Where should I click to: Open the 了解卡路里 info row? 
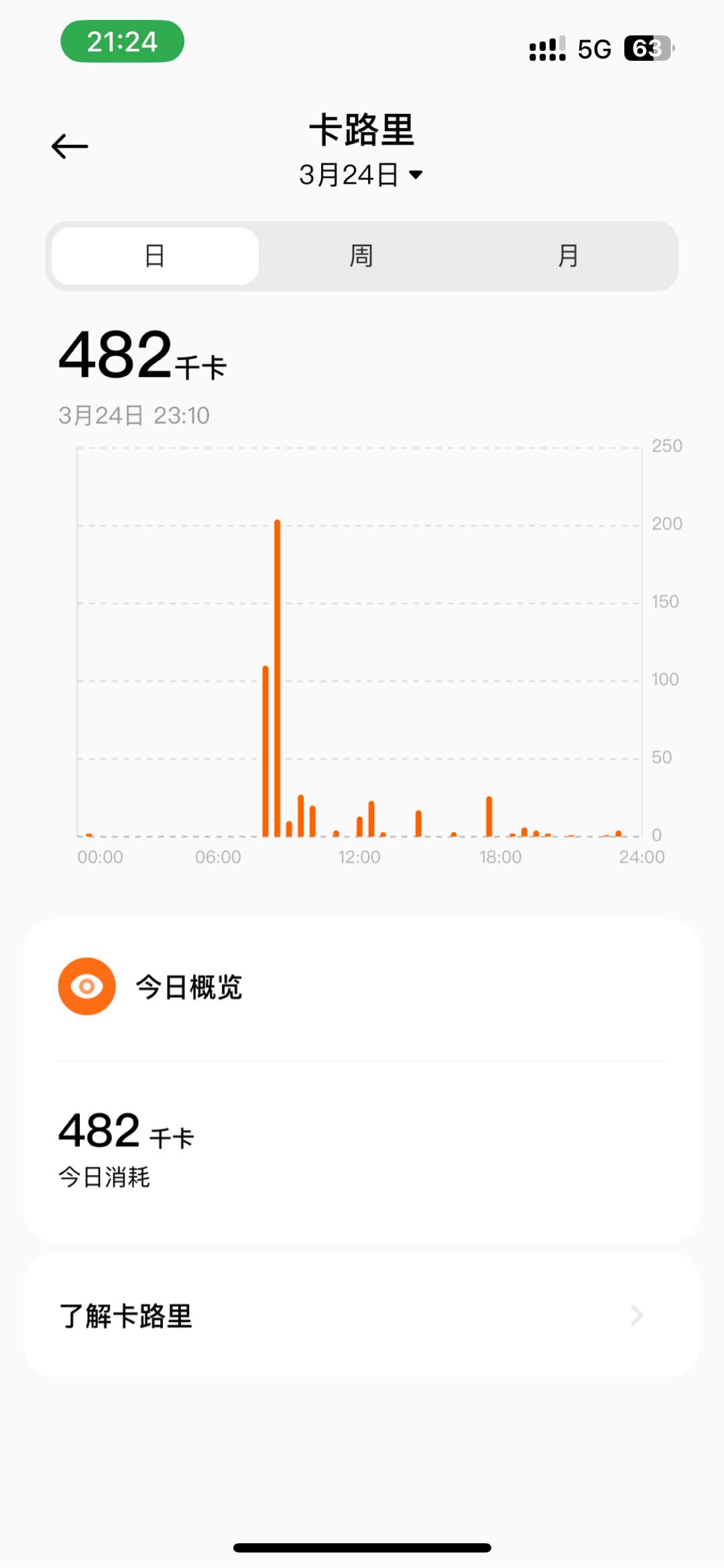coord(362,1315)
